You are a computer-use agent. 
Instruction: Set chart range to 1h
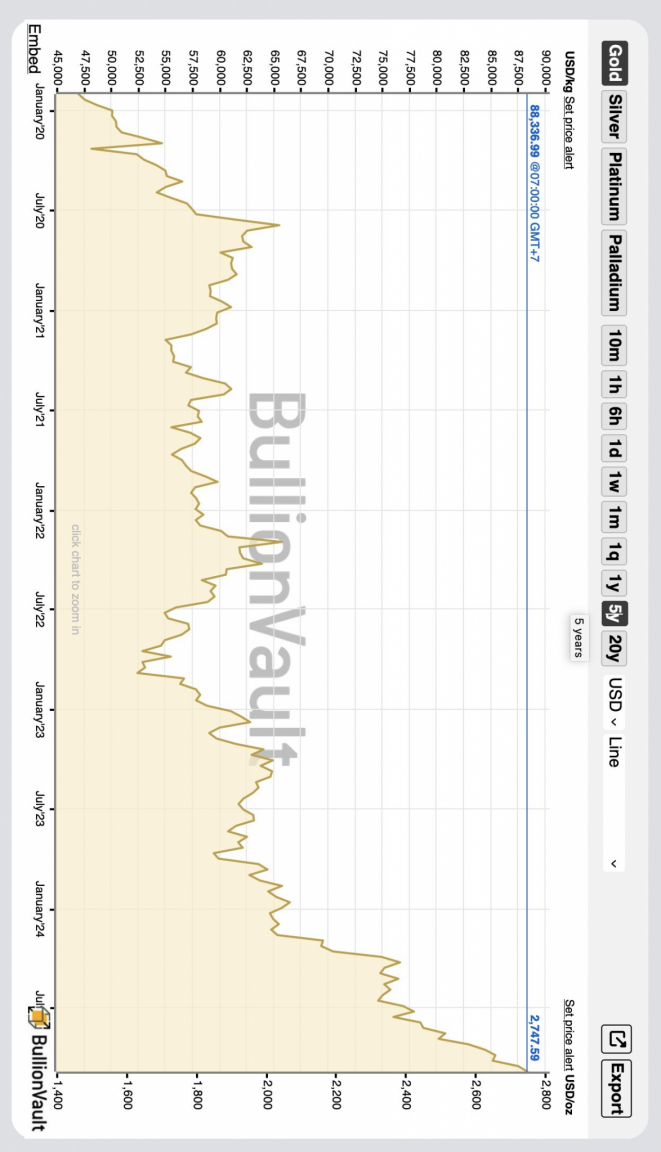tap(615, 384)
